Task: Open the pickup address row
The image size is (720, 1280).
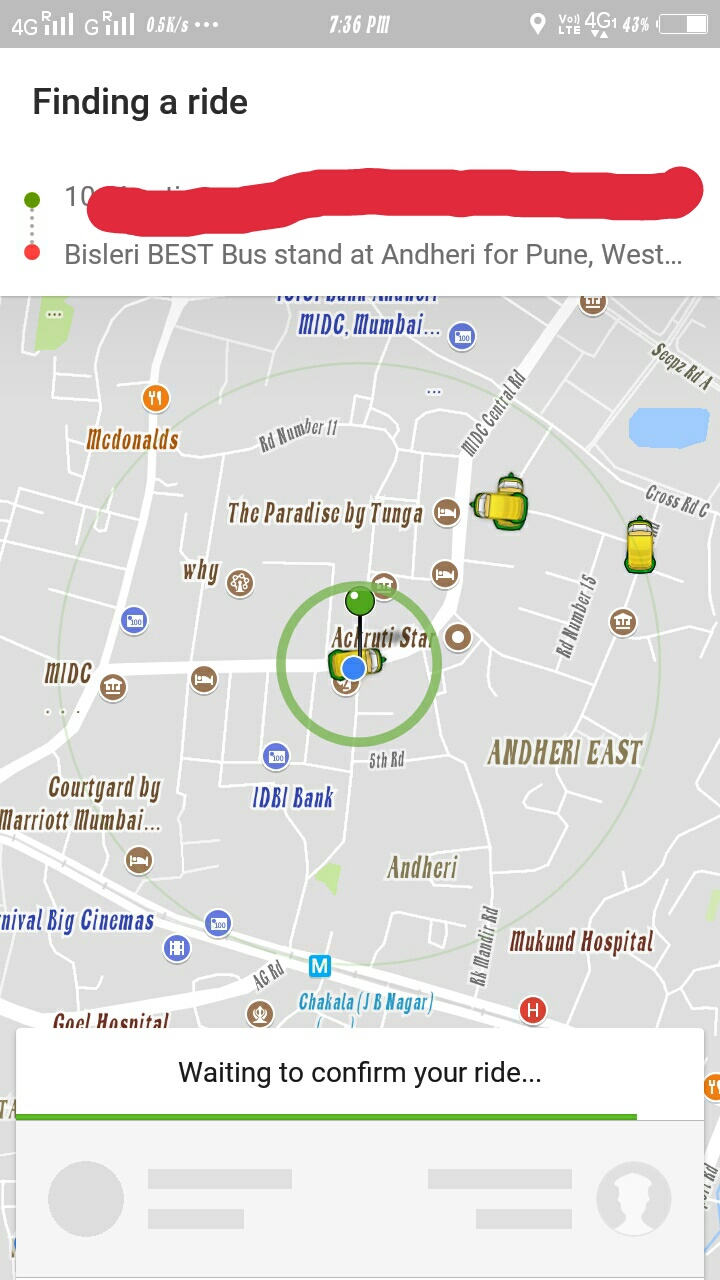Action: [x=372, y=196]
